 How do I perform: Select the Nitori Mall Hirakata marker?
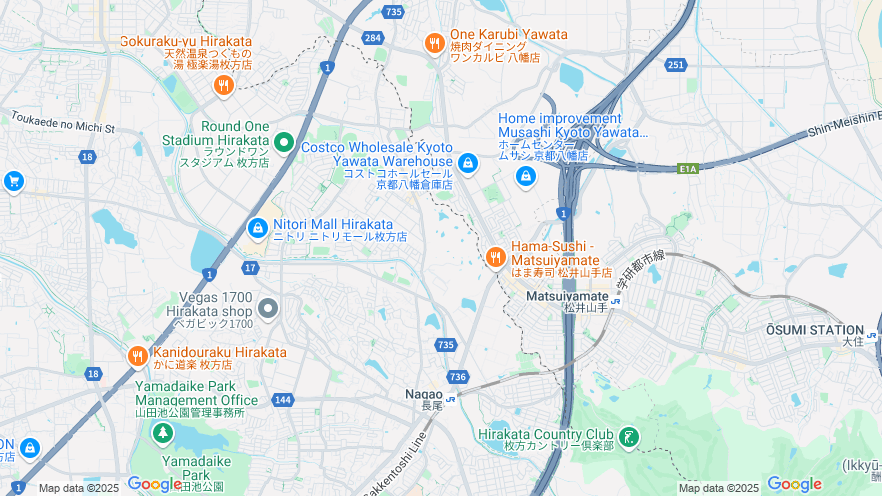[258, 229]
